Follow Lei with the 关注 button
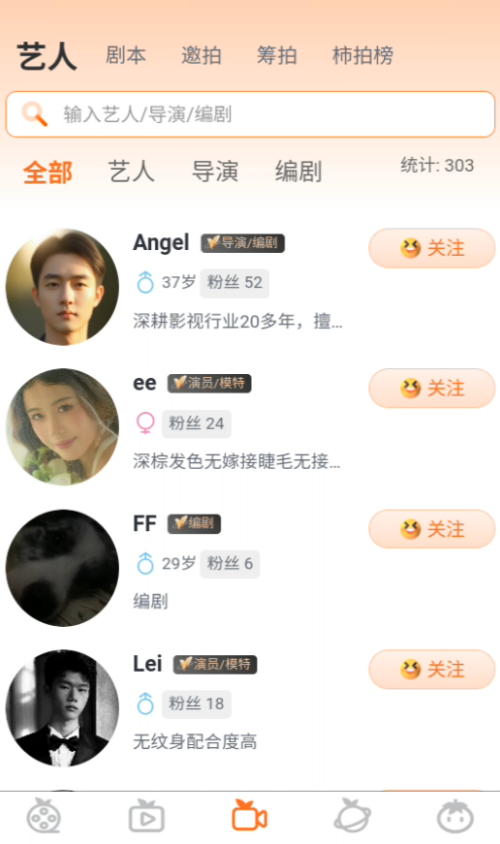This screenshot has height=844, width=500. click(432, 669)
